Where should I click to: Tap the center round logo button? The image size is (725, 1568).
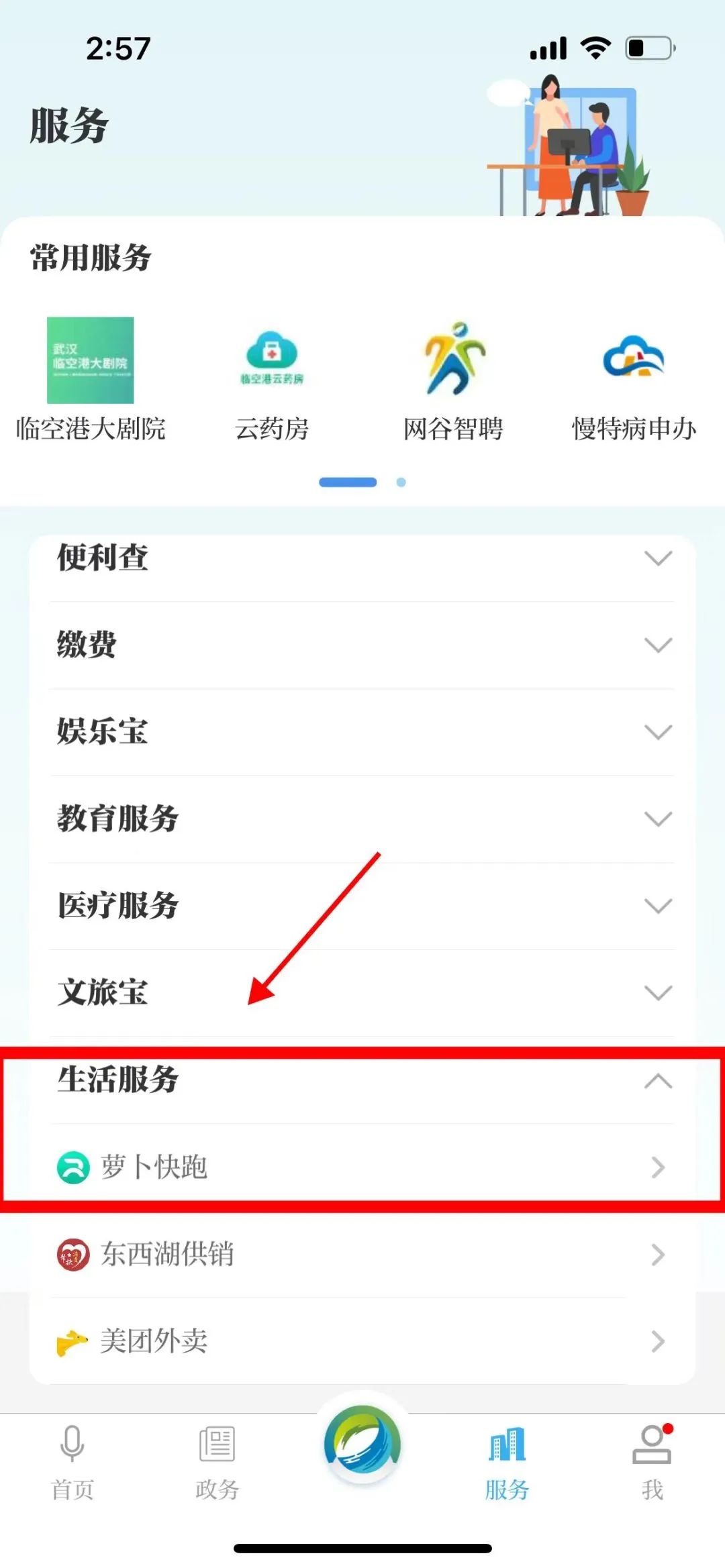click(x=362, y=1445)
